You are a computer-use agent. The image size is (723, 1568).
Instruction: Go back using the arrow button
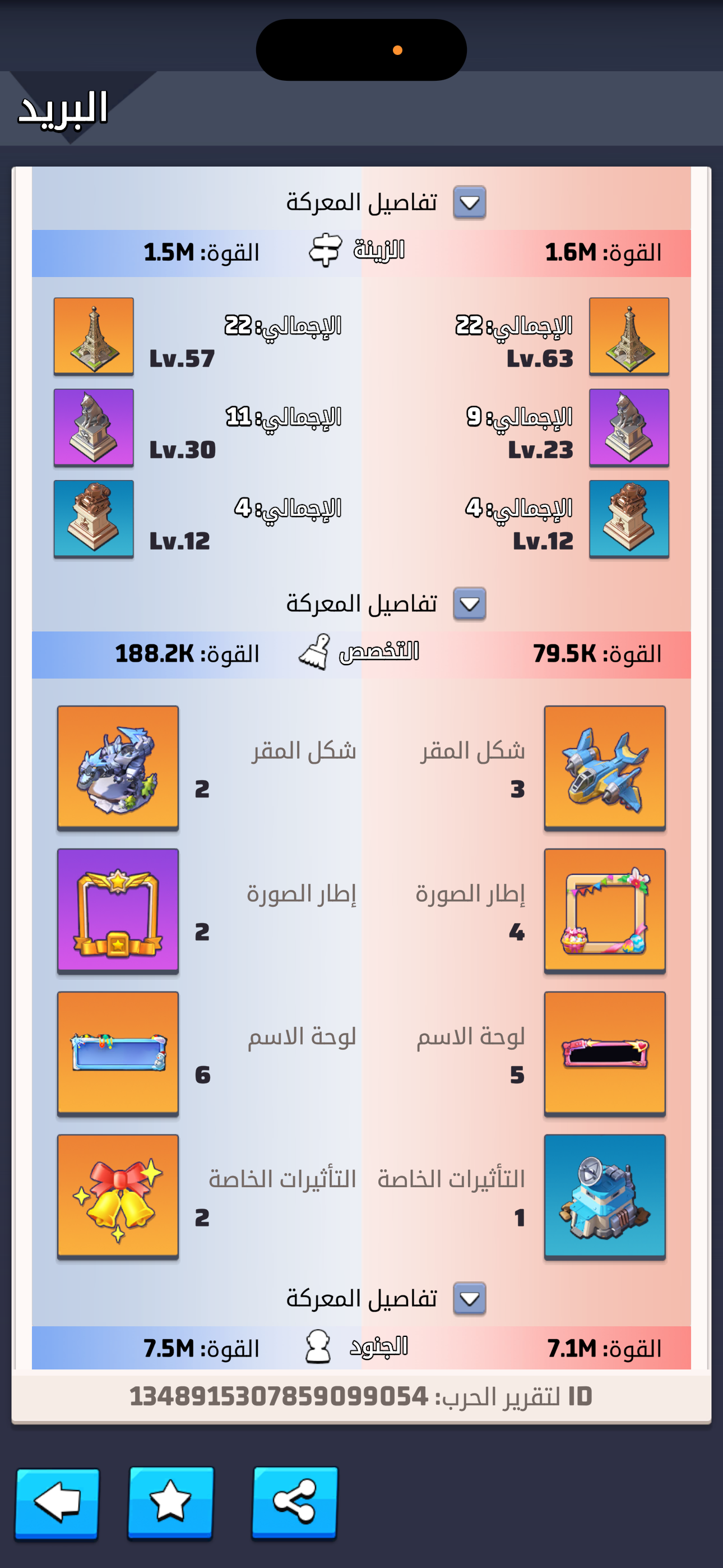pos(57,1502)
